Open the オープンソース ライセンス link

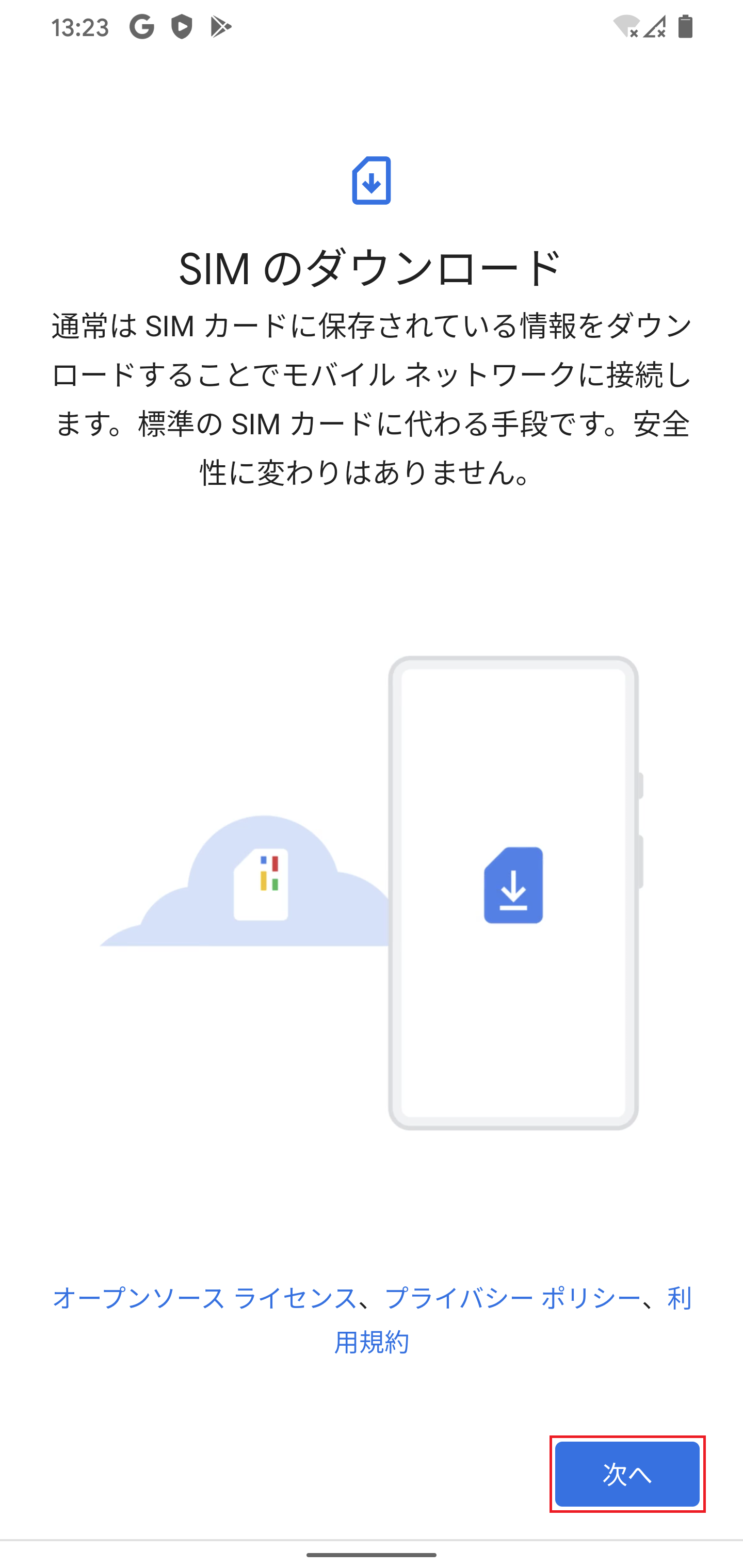click(x=205, y=1298)
